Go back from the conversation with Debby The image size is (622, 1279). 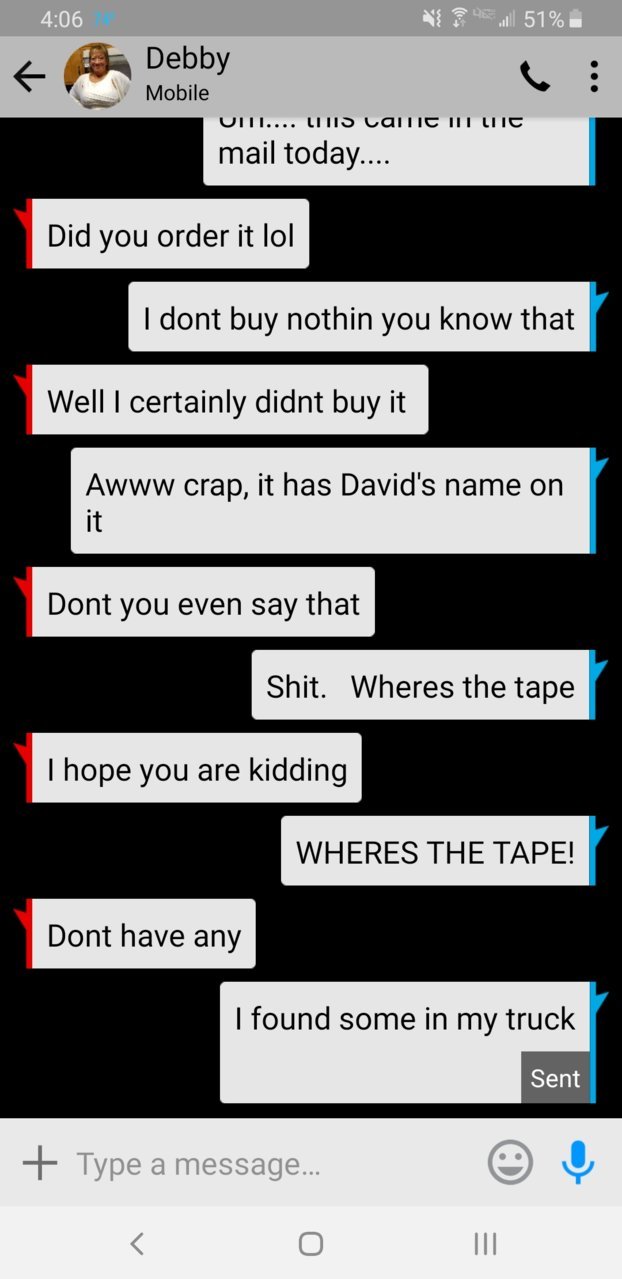30,77
